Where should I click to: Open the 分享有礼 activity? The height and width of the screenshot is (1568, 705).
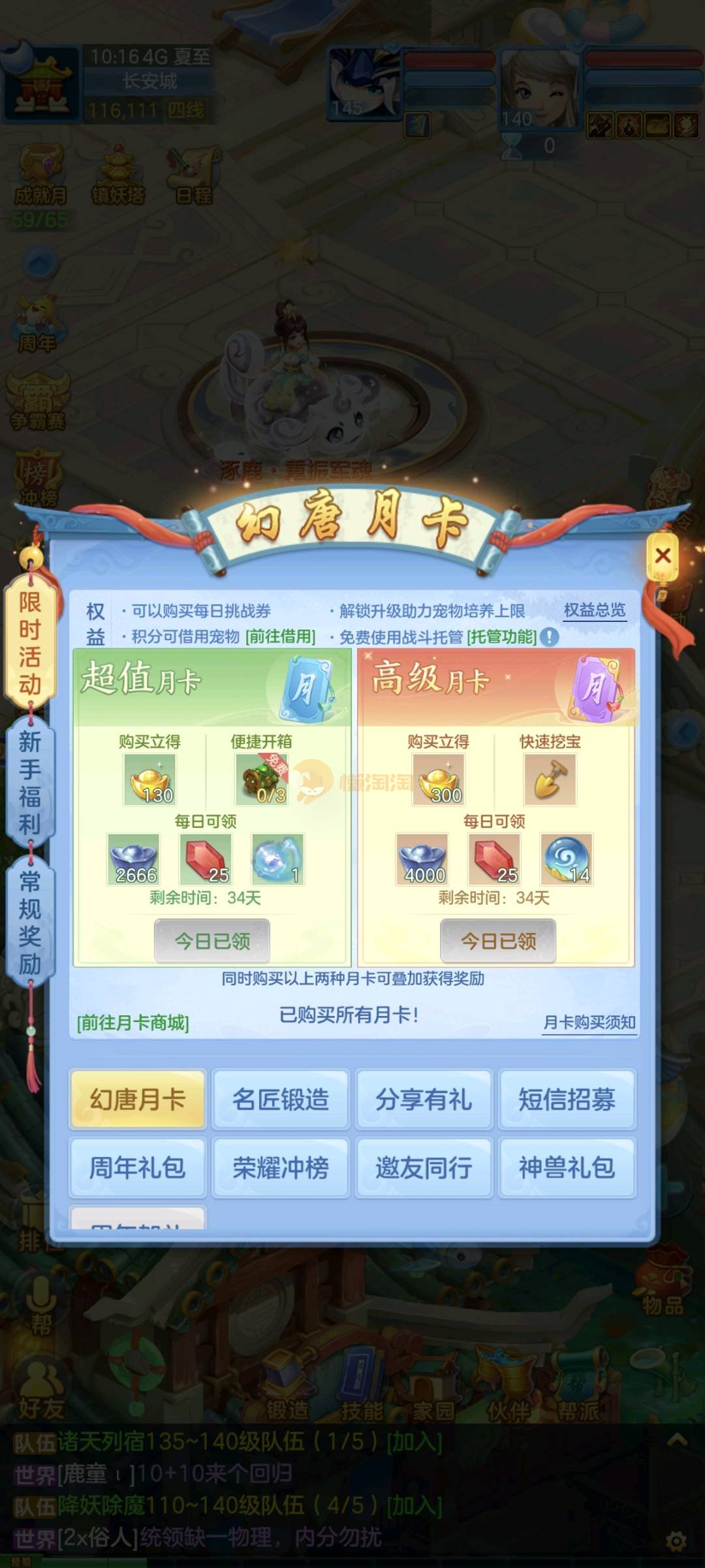click(424, 1099)
